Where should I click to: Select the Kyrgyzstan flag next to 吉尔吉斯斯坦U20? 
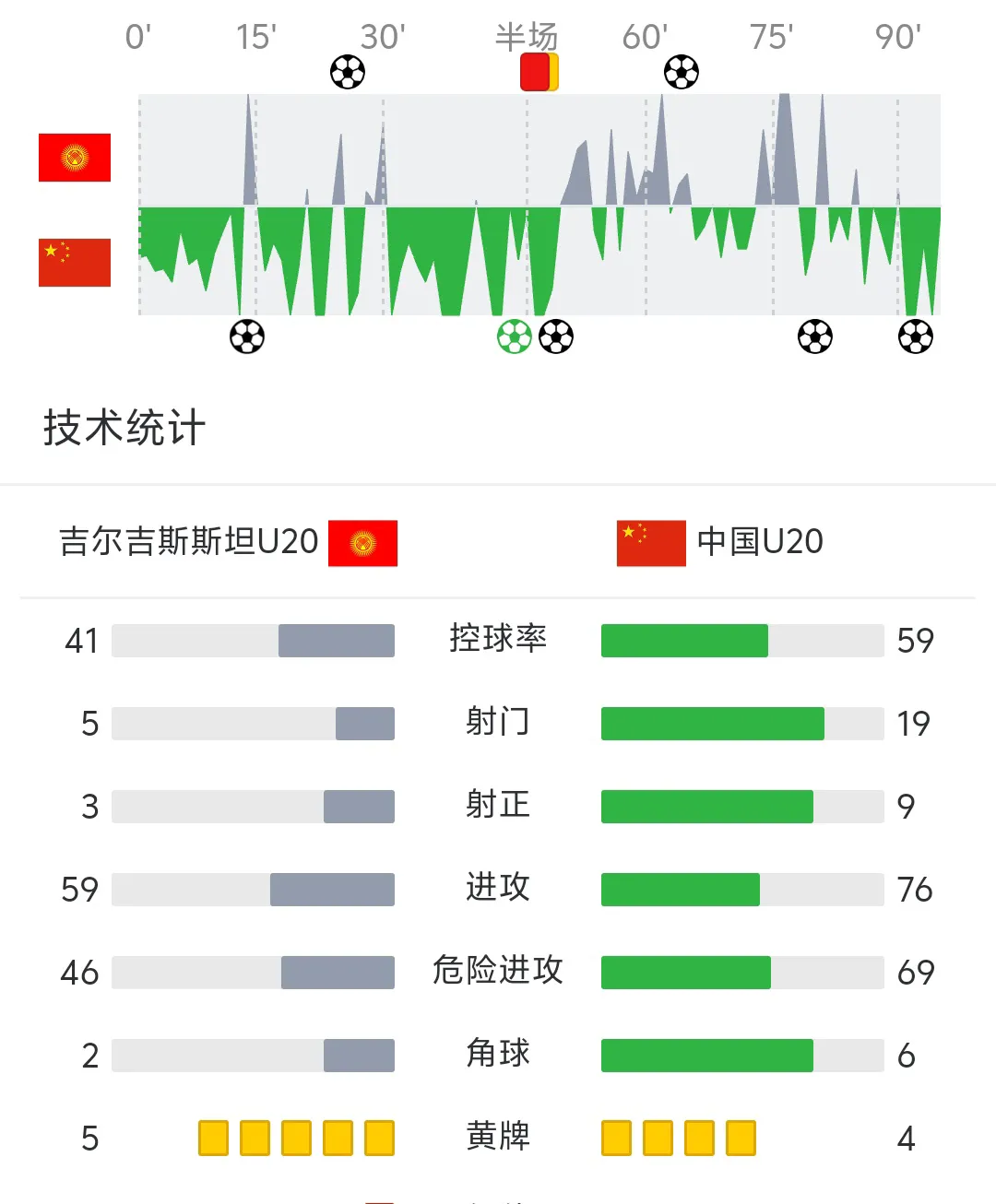pyautogui.click(x=363, y=543)
